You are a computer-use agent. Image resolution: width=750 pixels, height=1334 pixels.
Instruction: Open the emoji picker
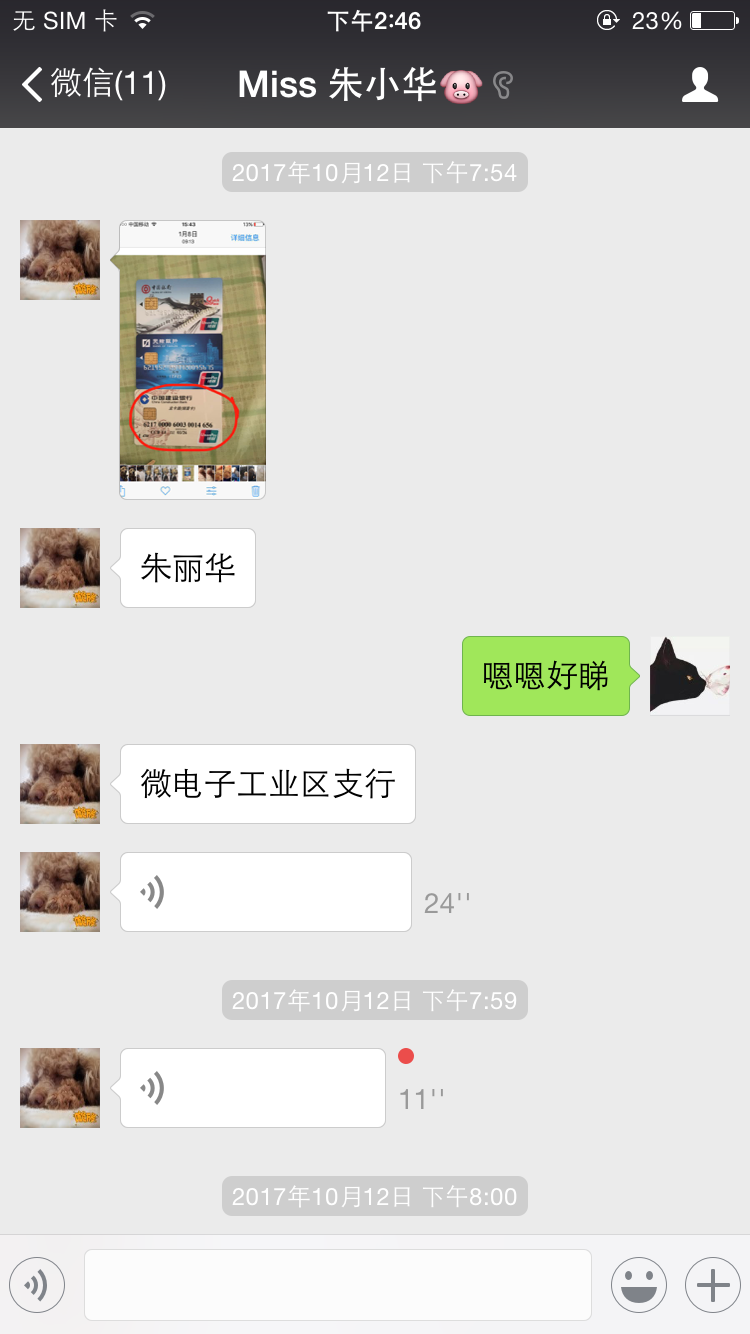click(638, 1285)
